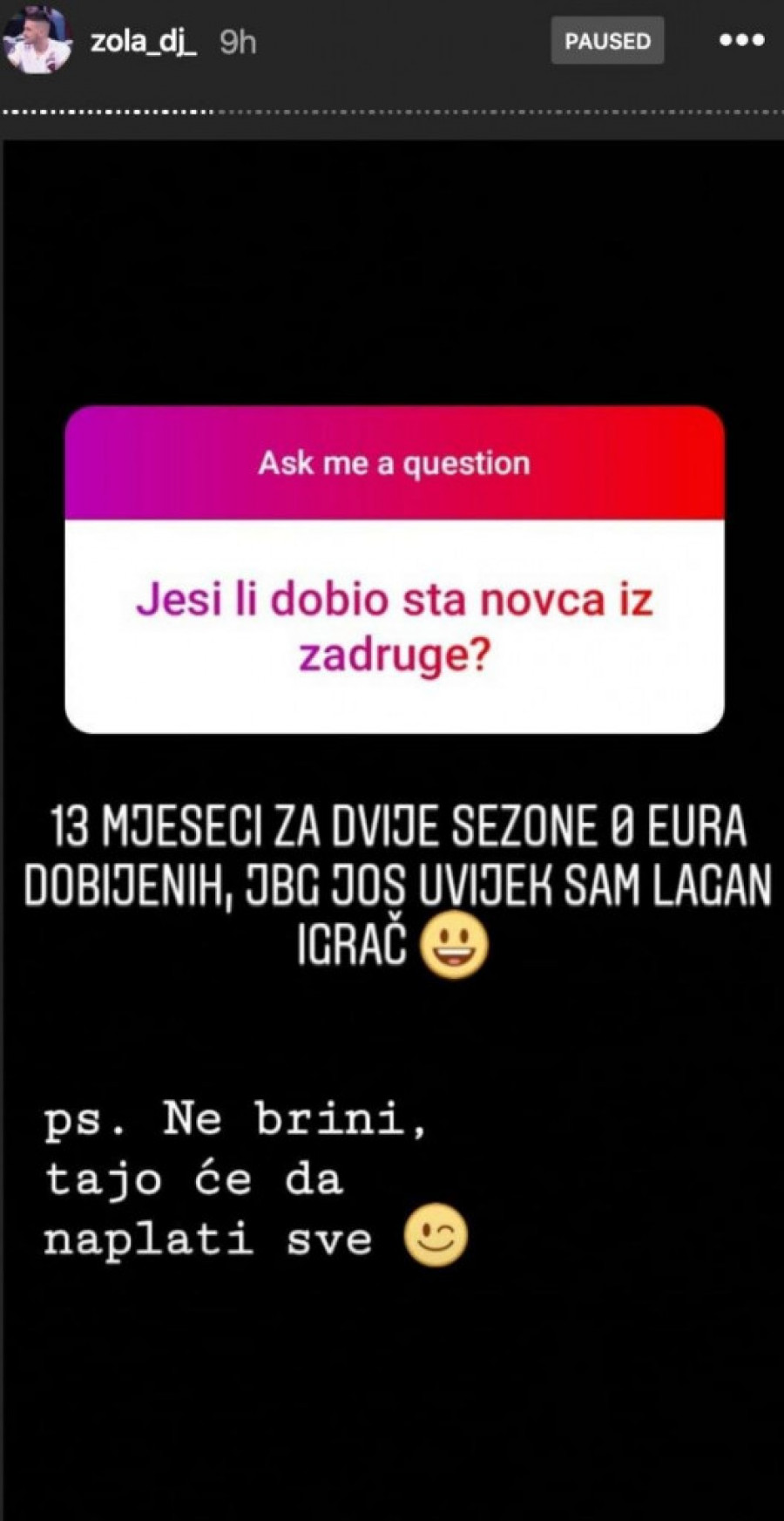
Task: Tap the PAUSED button to resume story
Action: [x=607, y=41]
